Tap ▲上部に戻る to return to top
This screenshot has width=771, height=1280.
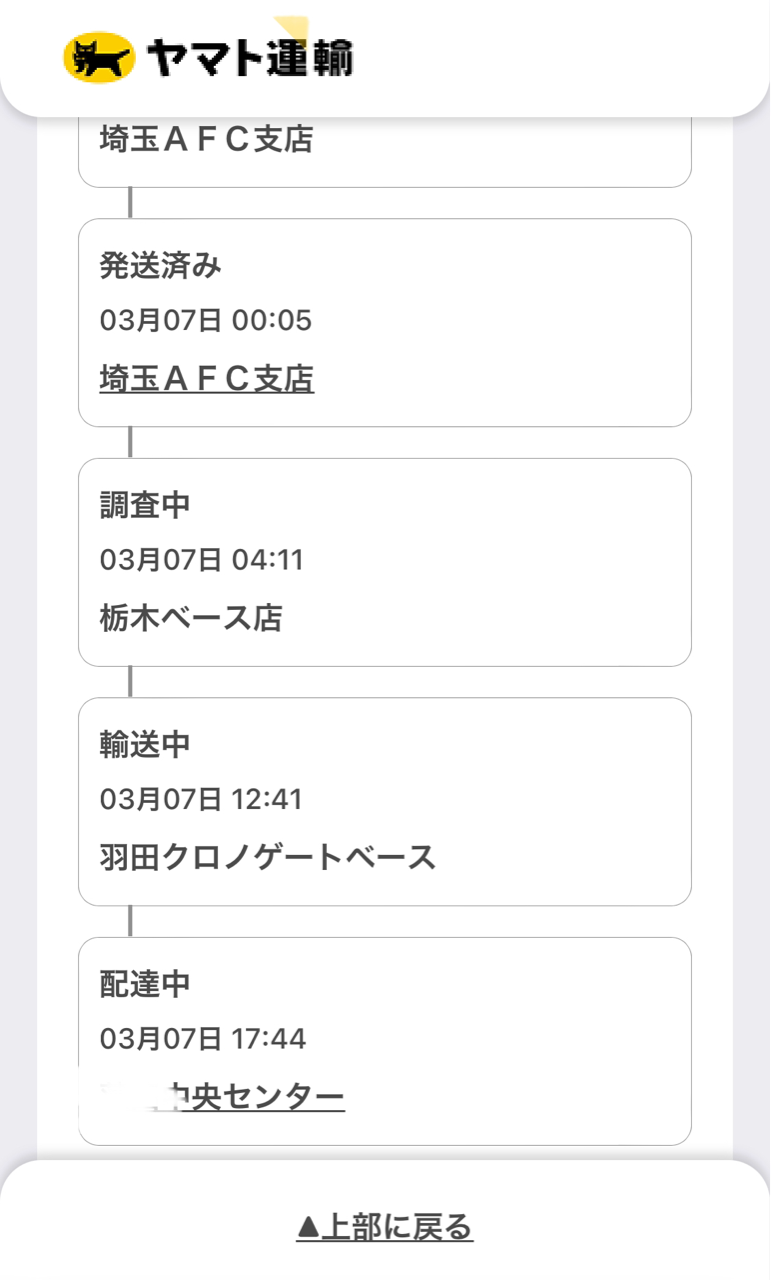(x=385, y=1226)
